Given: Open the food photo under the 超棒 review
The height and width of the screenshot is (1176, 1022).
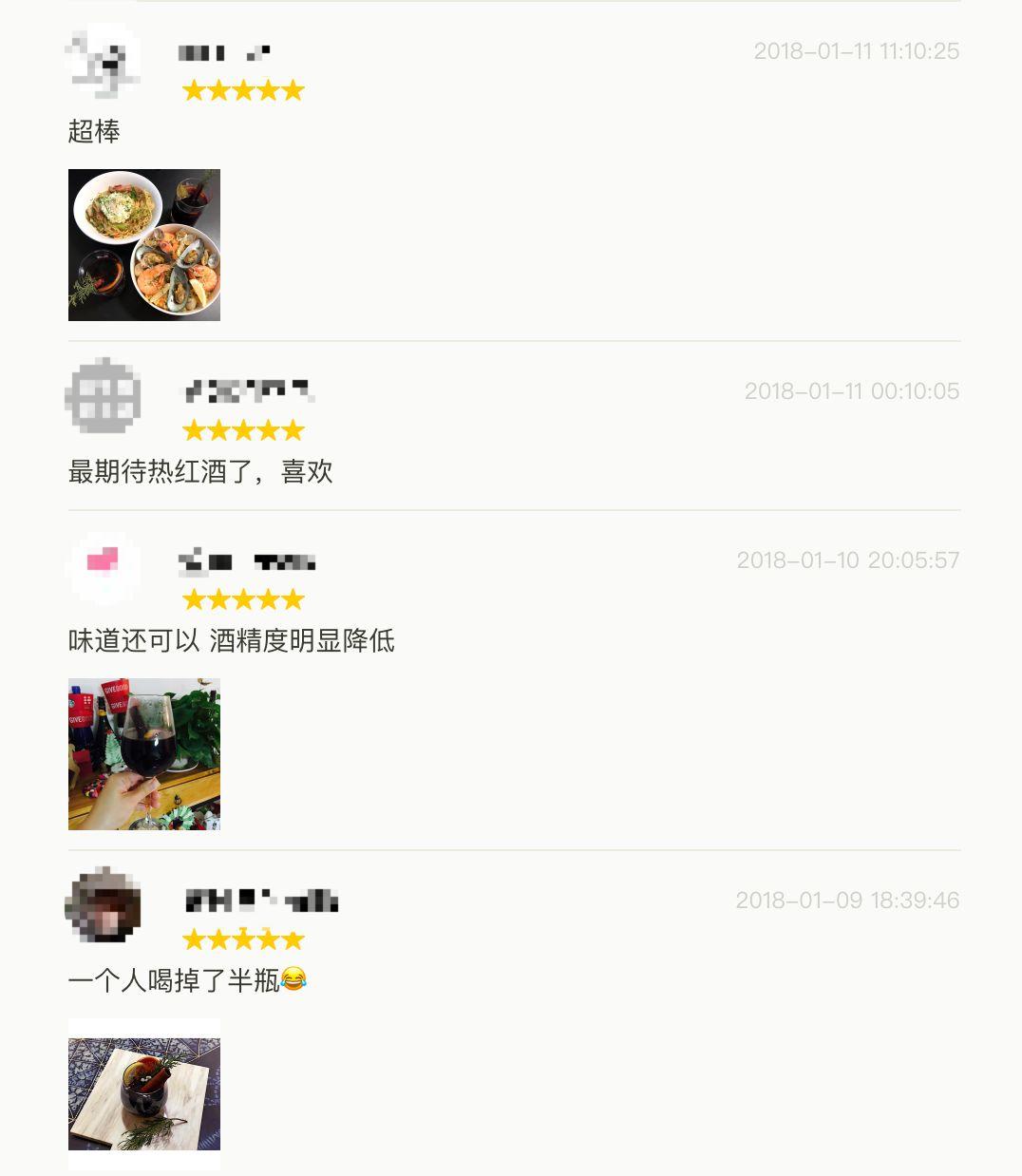Looking at the screenshot, I should [x=144, y=245].
